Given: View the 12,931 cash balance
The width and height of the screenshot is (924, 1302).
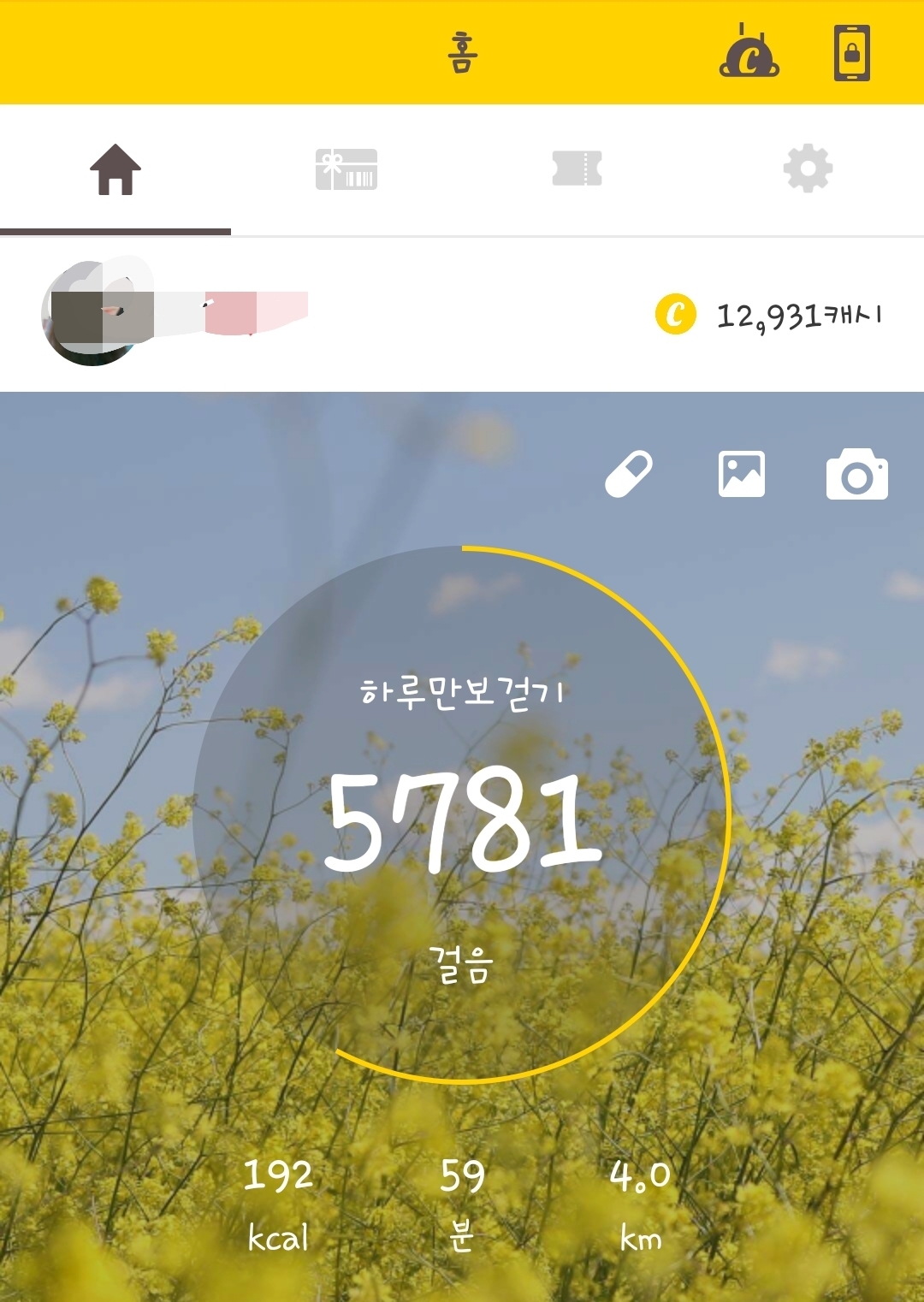Looking at the screenshot, I should pyautogui.click(x=768, y=315).
